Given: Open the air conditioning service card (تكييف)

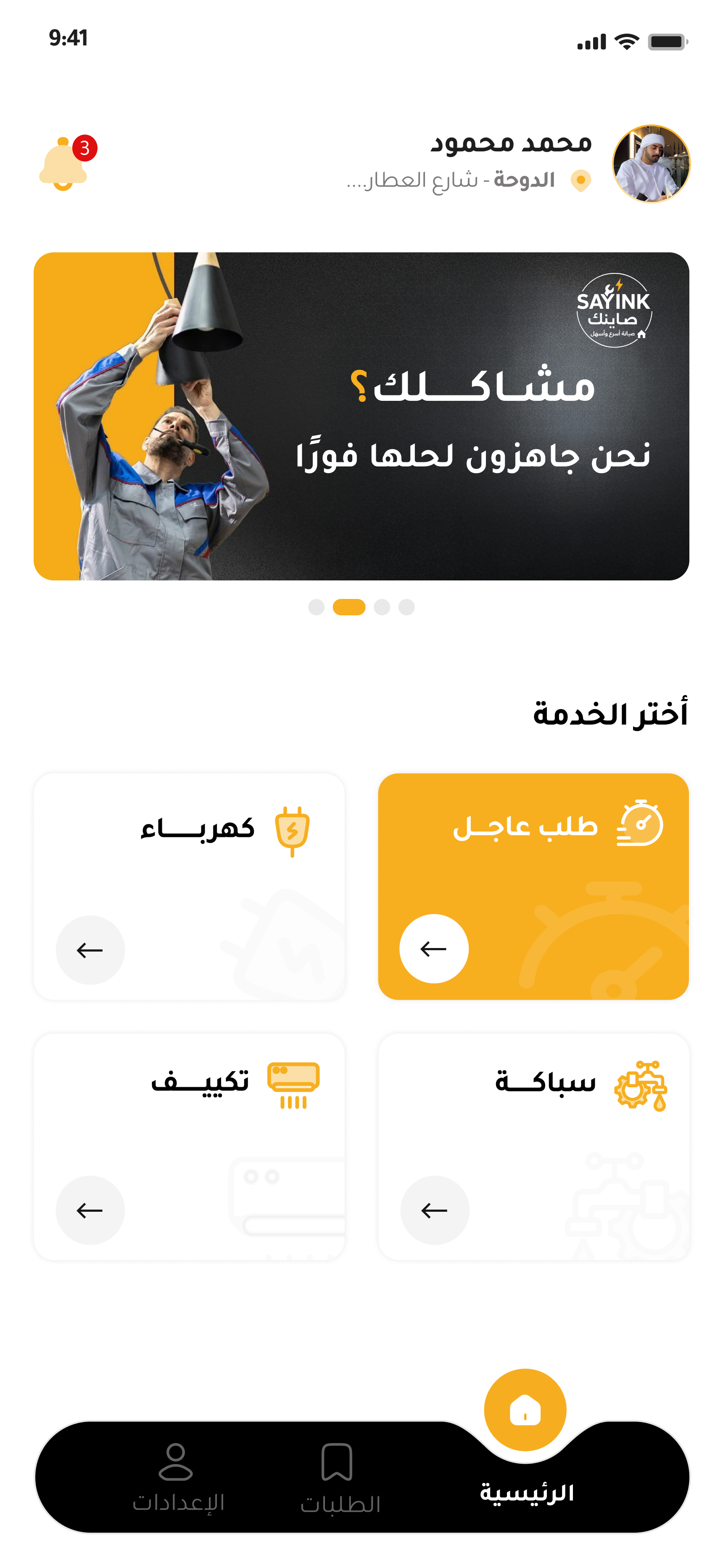Looking at the screenshot, I should click(x=189, y=1146).
